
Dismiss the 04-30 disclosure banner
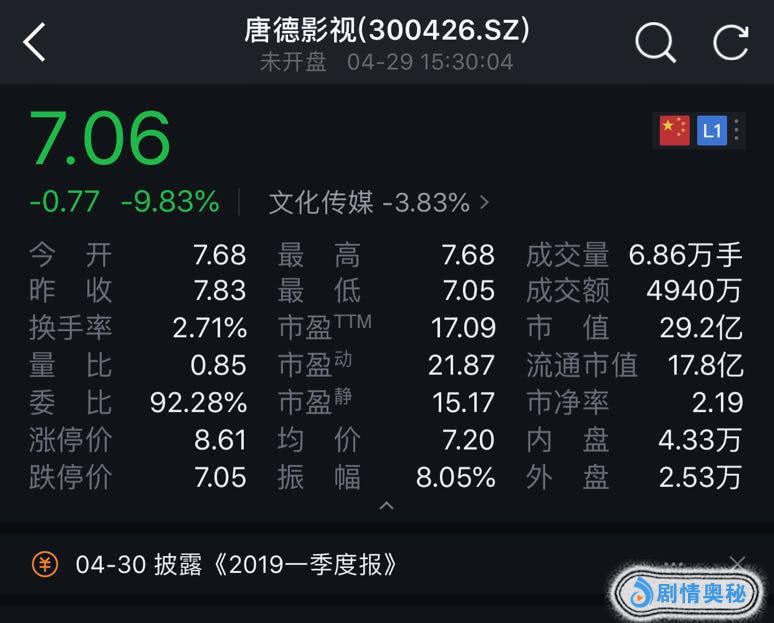click(x=737, y=564)
